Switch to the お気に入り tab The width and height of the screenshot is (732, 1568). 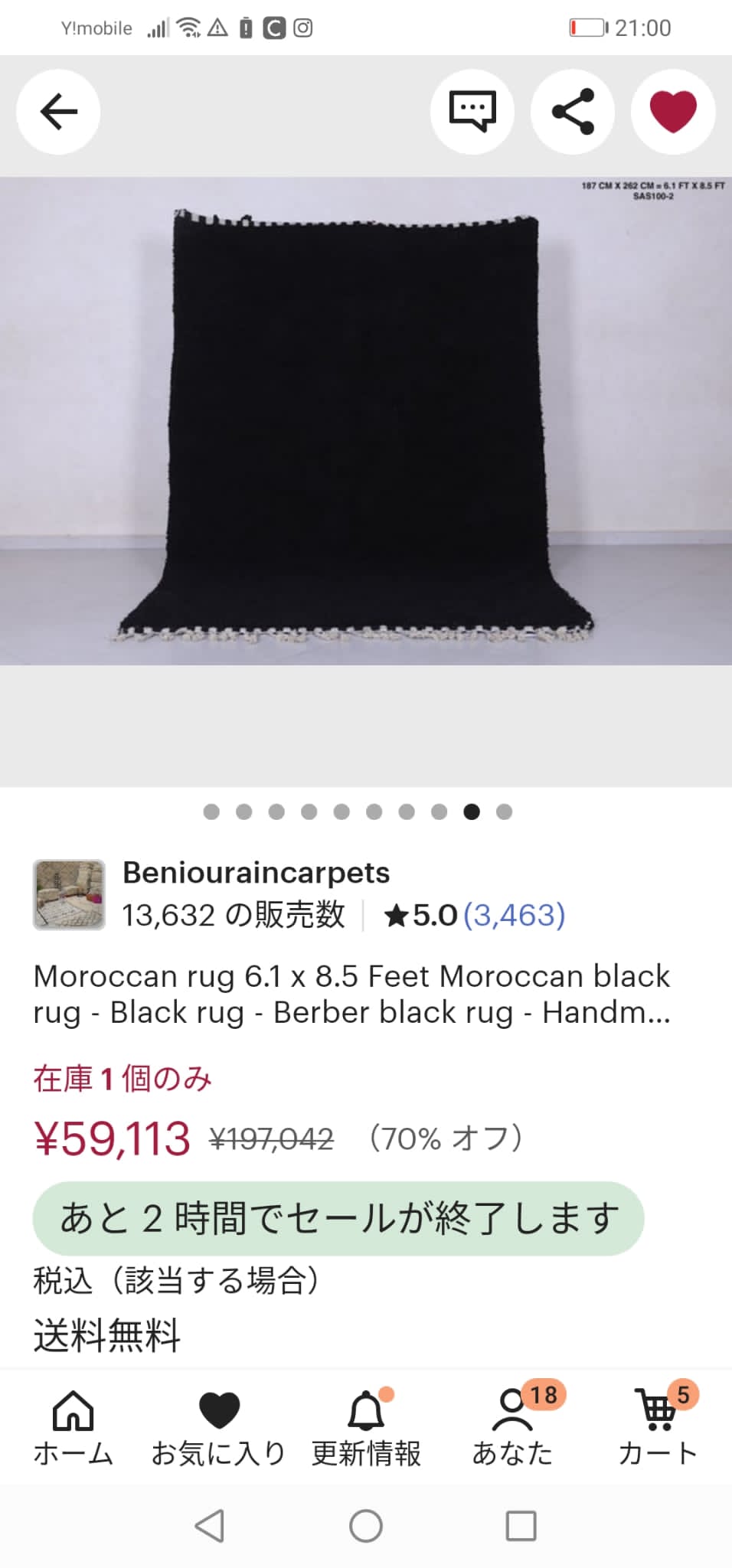coord(219,1429)
